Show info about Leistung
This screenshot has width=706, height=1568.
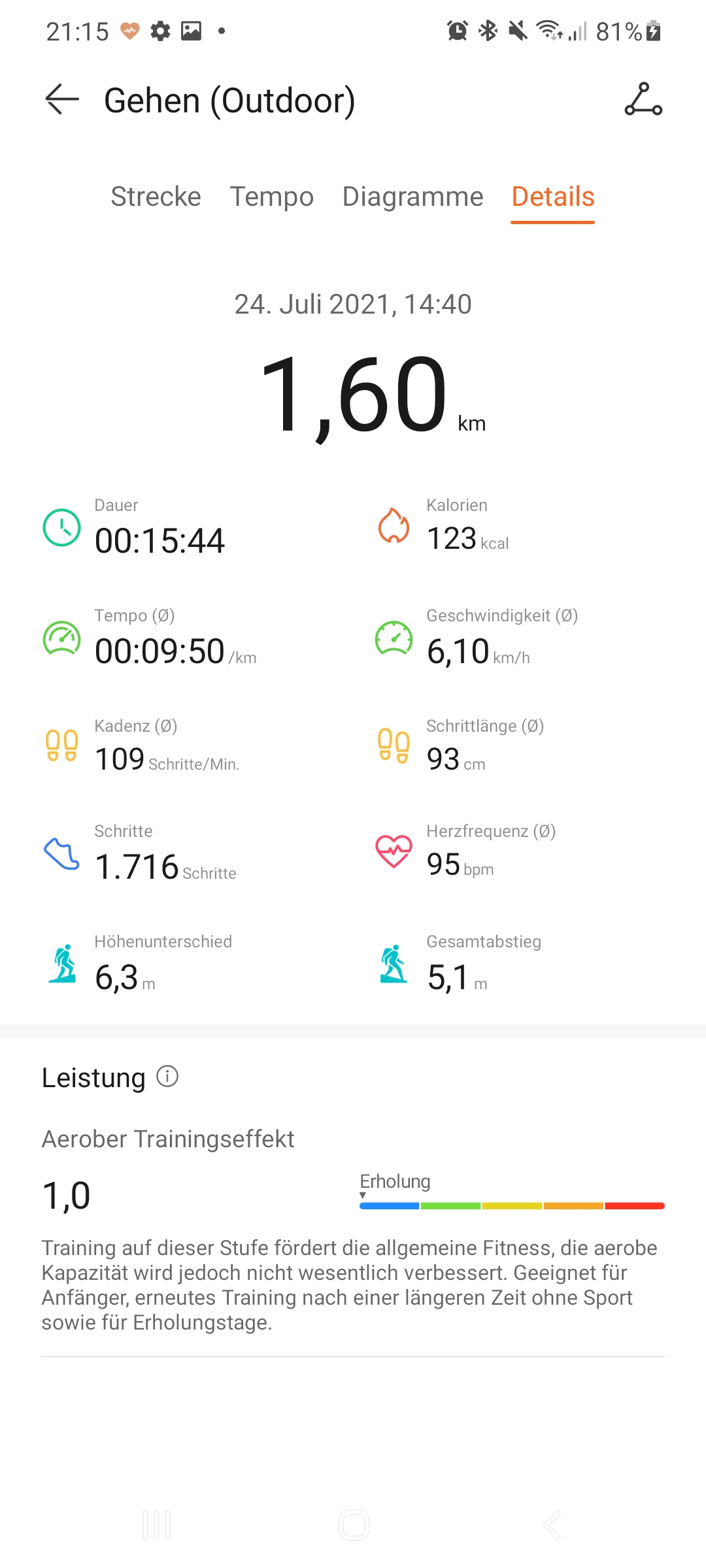167,1076
